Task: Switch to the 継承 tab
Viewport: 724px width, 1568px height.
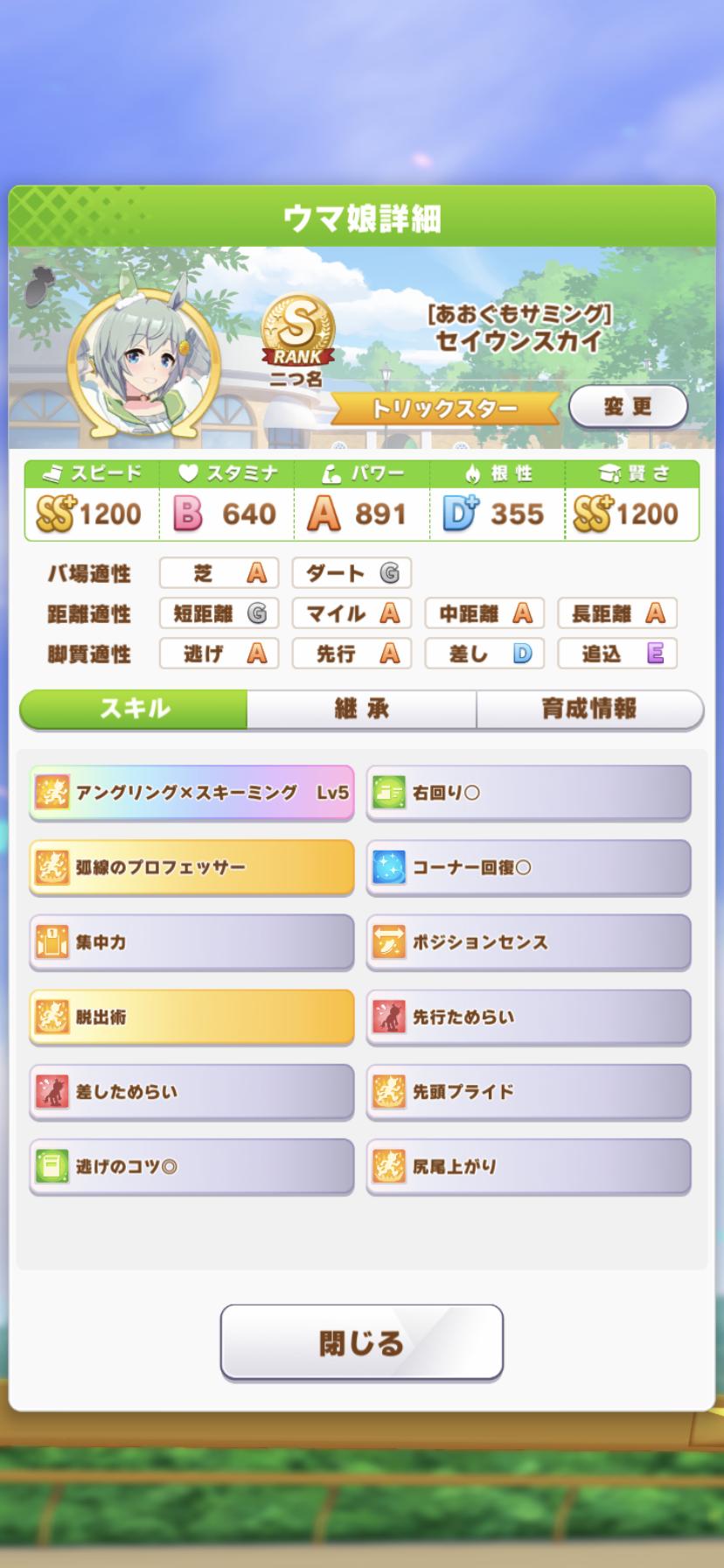Action: (x=361, y=709)
